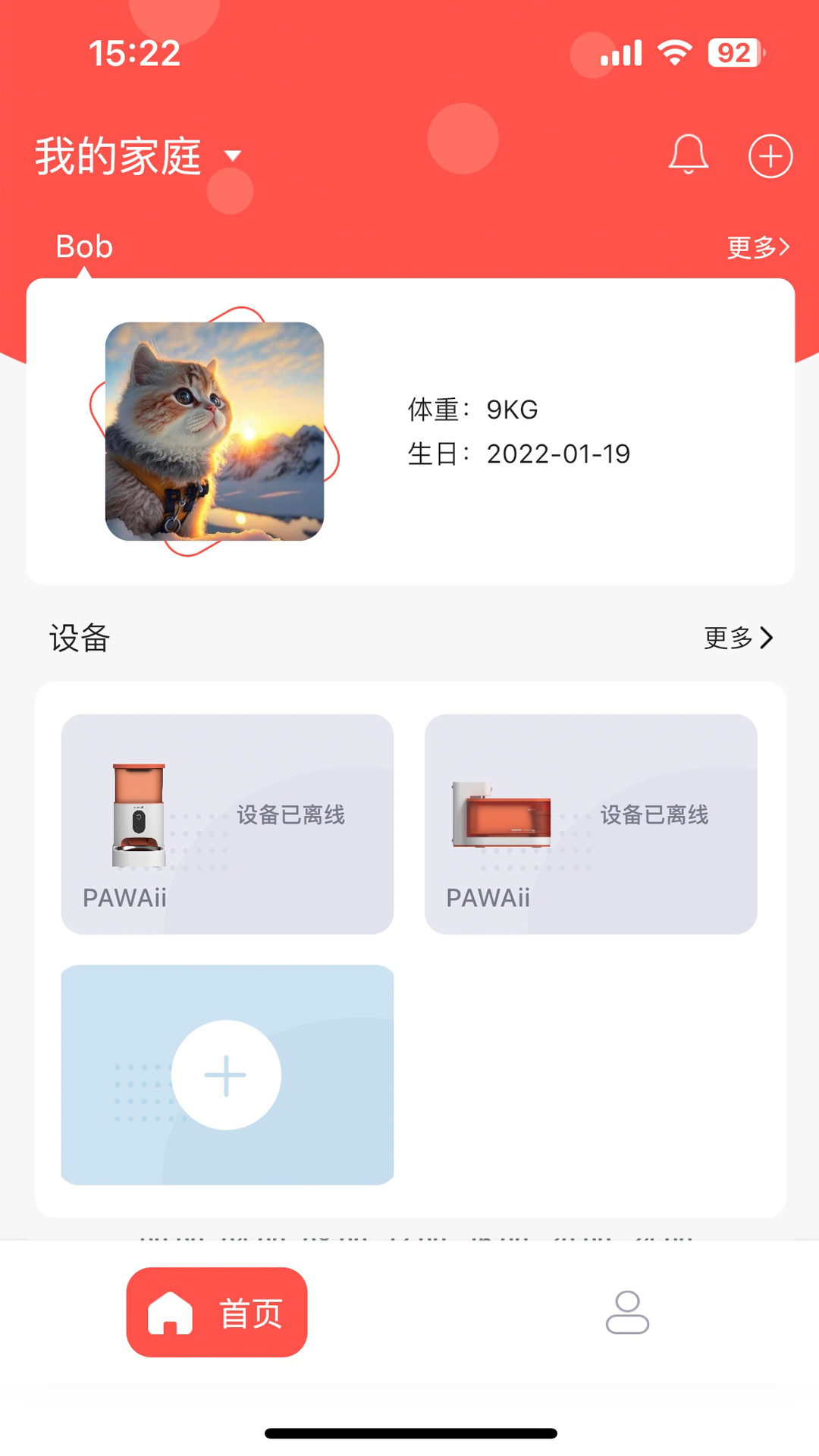Switch to the 首页 home tab
The height and width of the screenshot is (1456, 819).
217,1312
